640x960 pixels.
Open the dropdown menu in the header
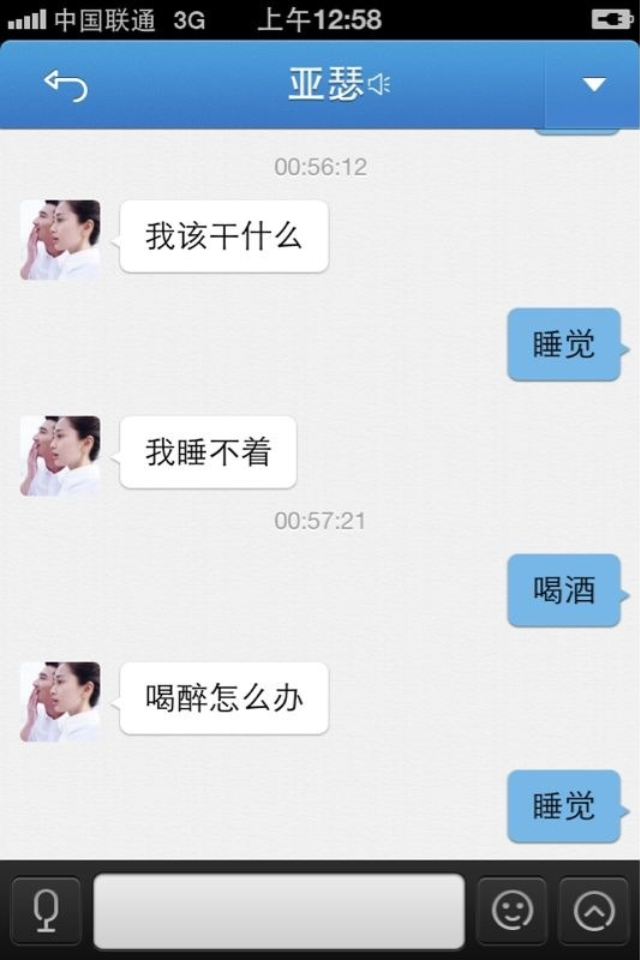point(592,84)
